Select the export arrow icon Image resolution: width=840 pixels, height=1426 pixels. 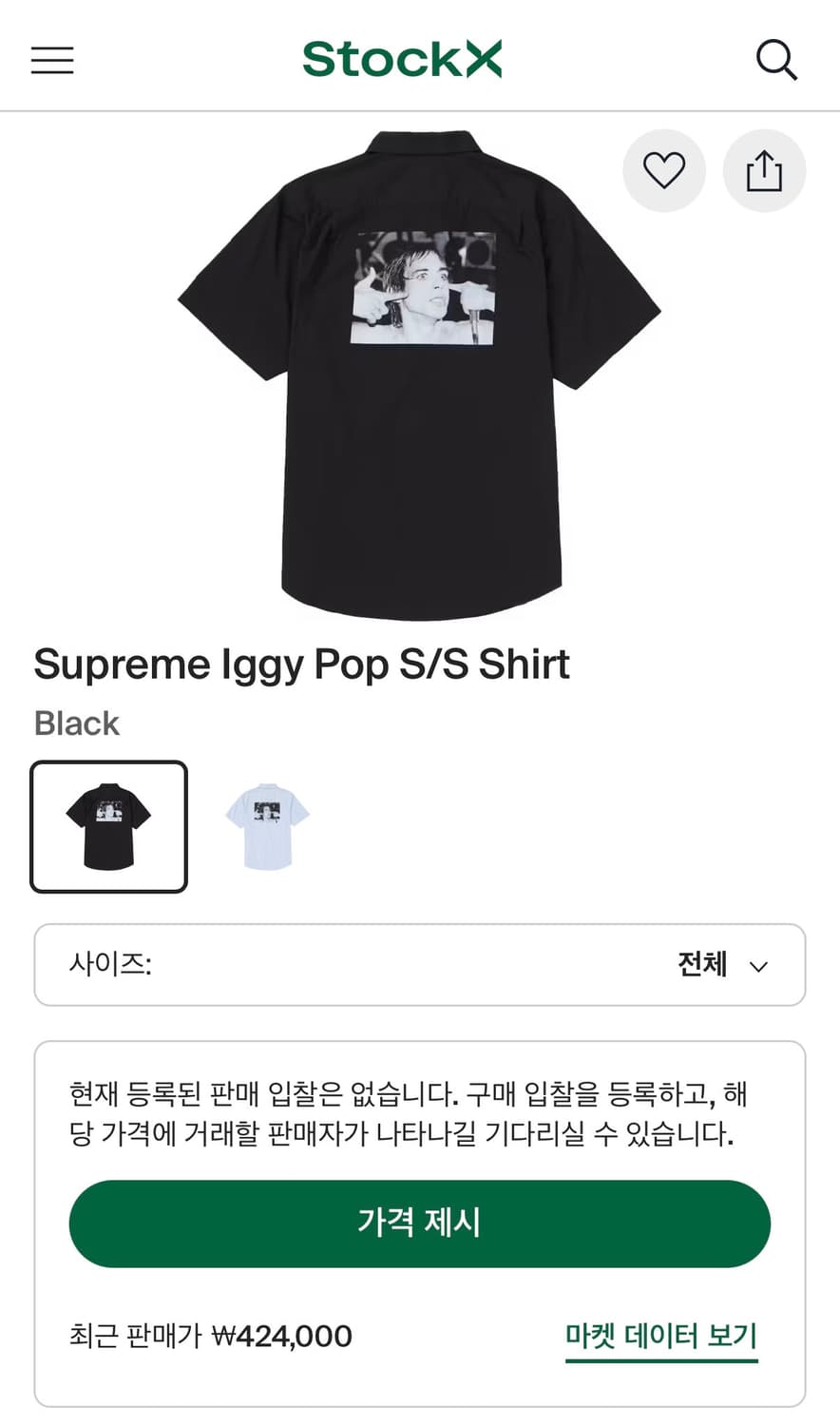pyautogui.click(x=764, y=169)
